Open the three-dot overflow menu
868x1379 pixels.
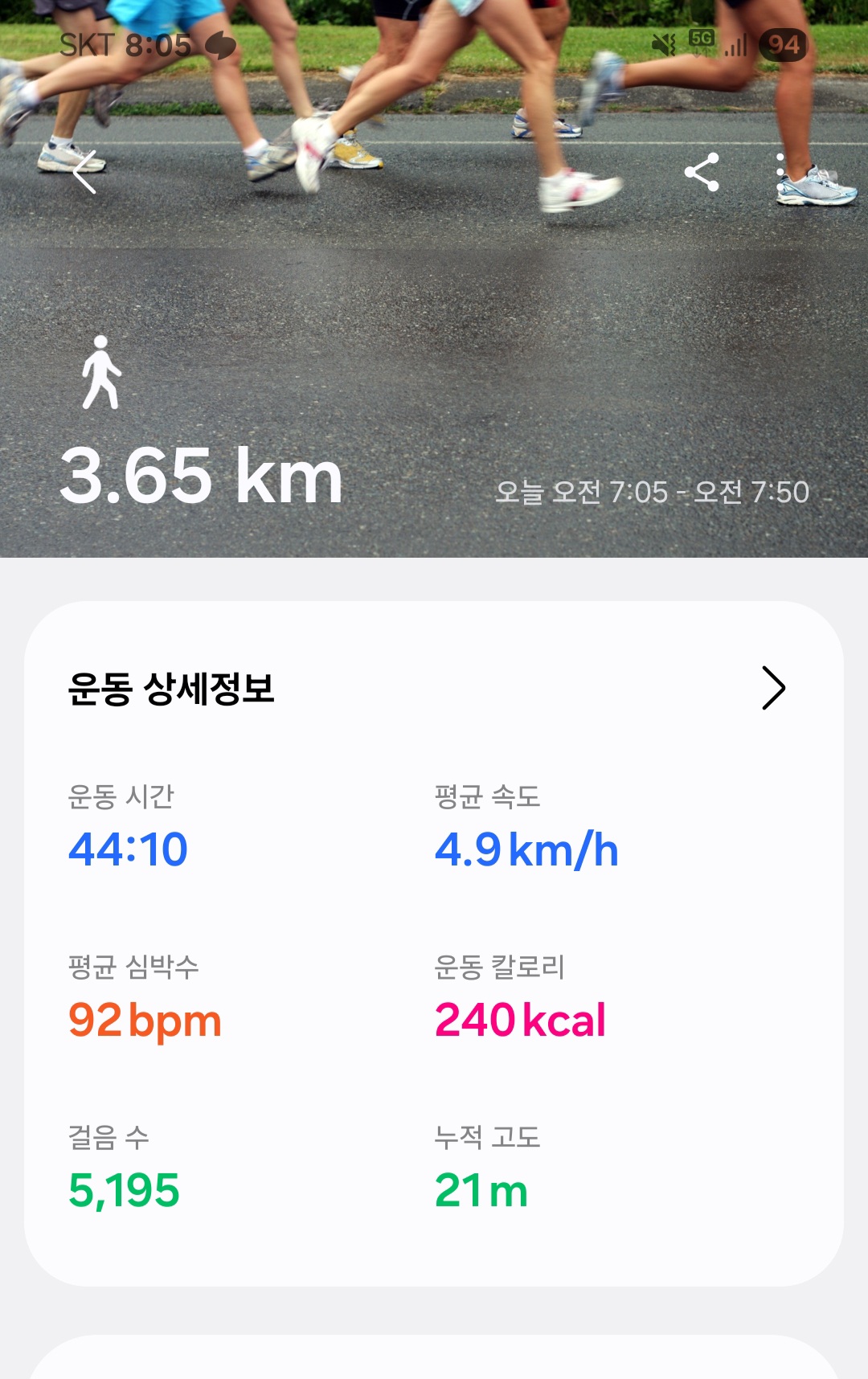[780, 172]
